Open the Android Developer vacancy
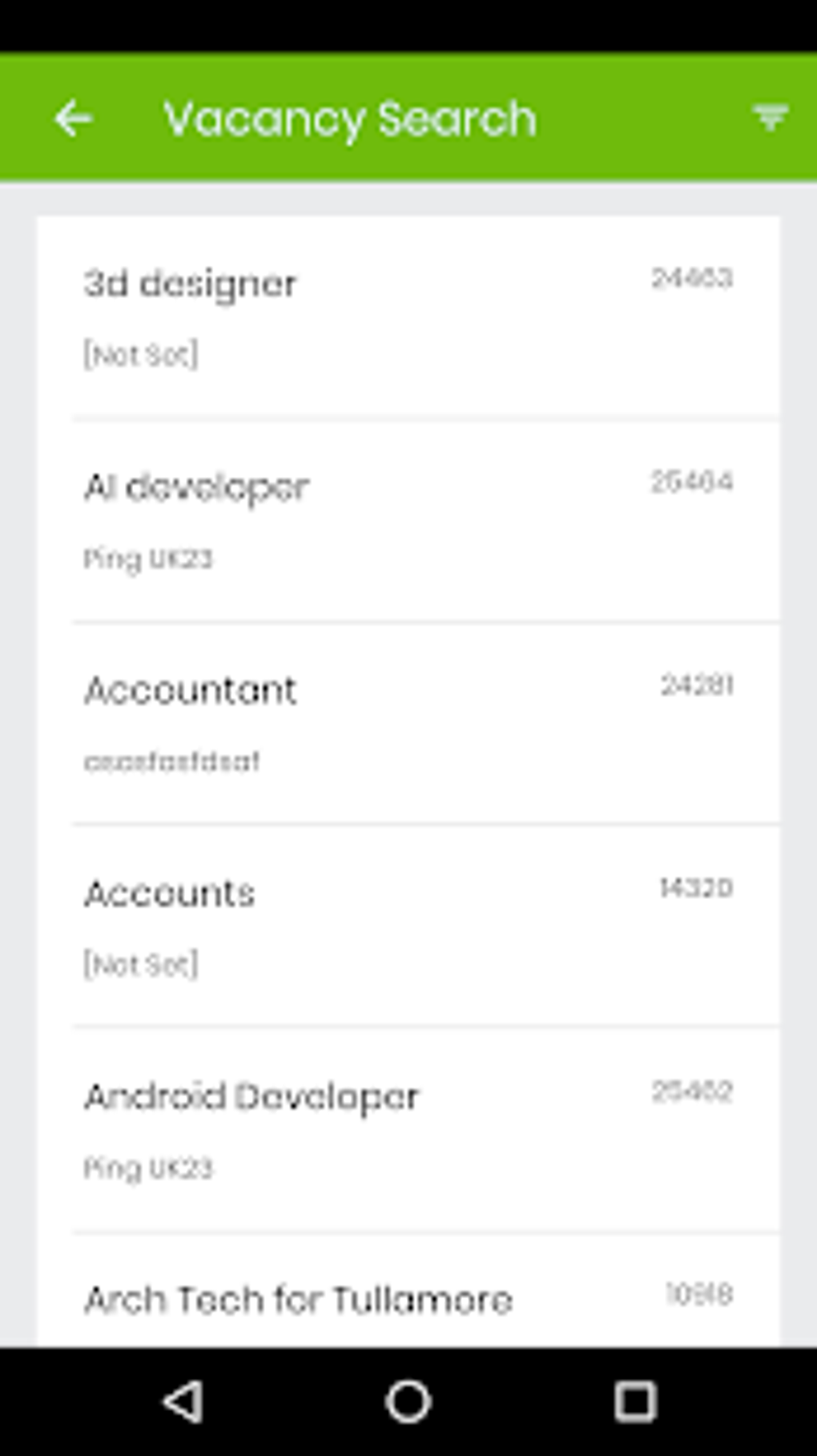This screenshot has width=817, height=1456. 408,1130
